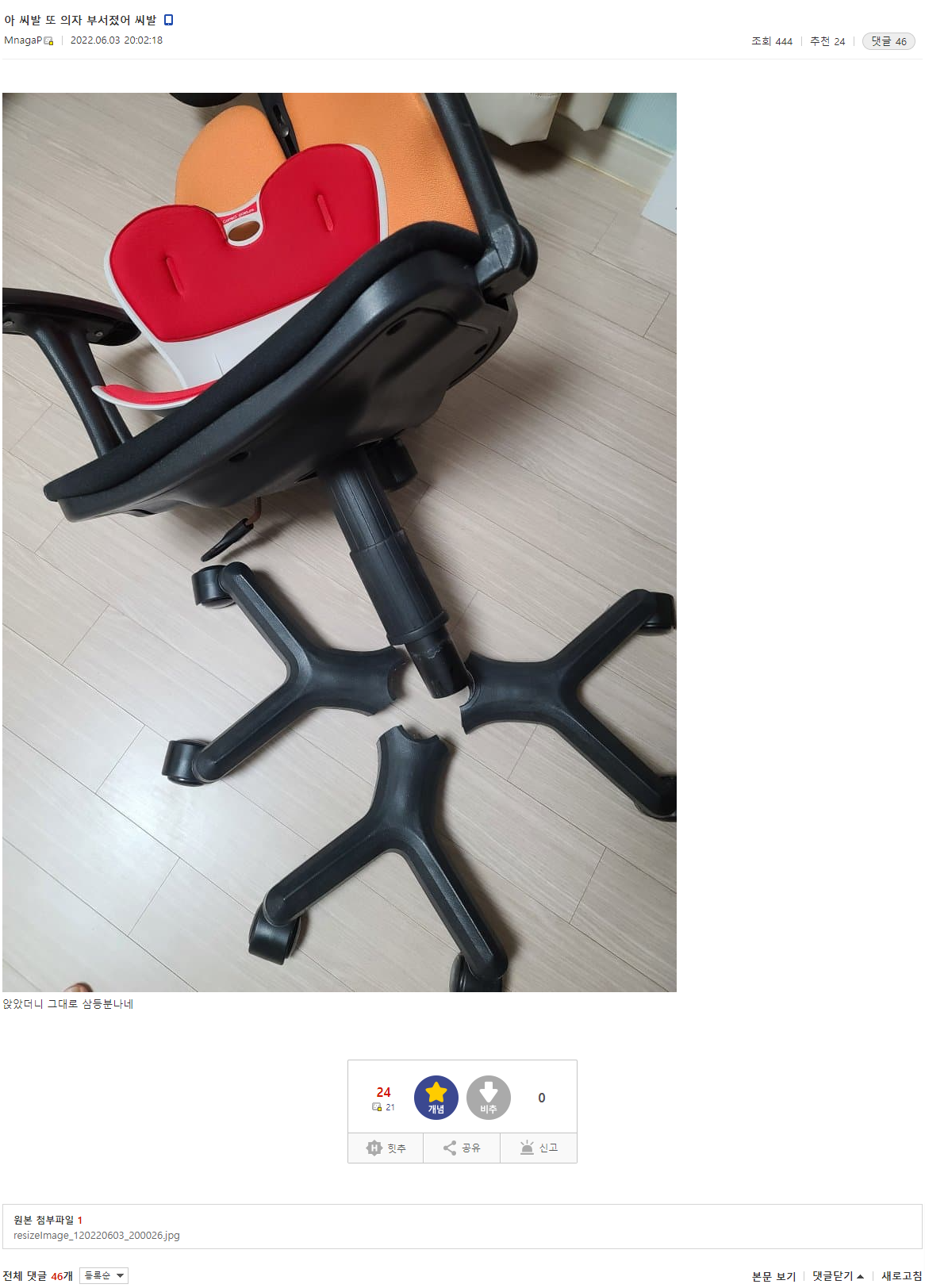Jump to post body via 본문 보기
This screenshot has height=1288, width=925.
click(773, 1276)
